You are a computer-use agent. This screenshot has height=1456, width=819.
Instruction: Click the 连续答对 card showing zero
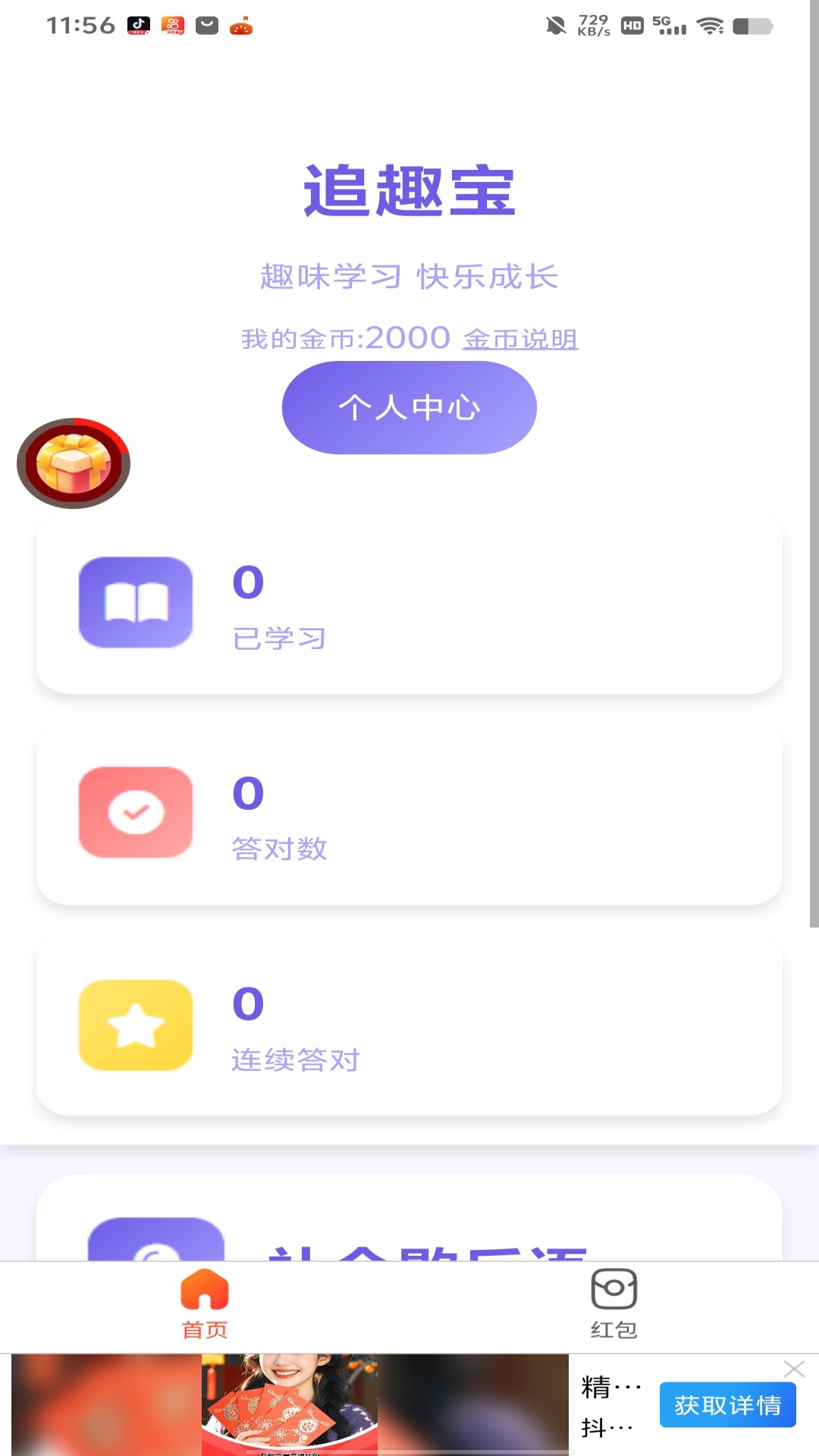409,1024
